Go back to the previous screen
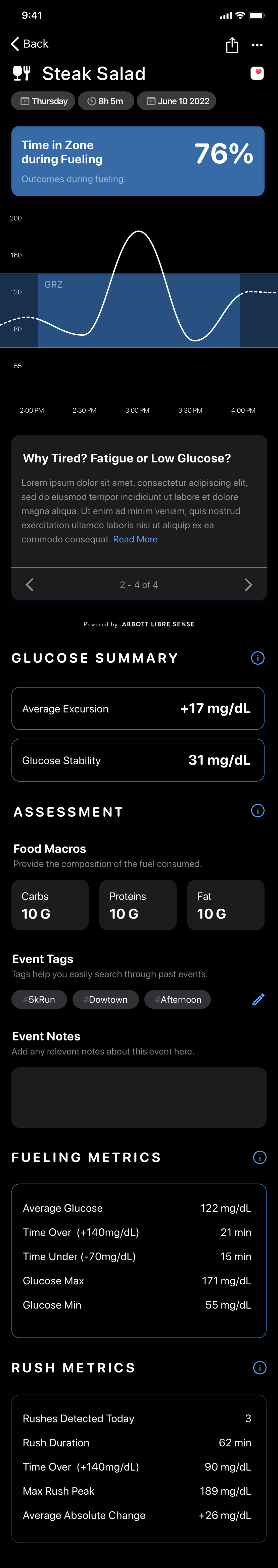Image resolution: width=278 pixels, height=1568 pixels. click(x=29, y=44)
